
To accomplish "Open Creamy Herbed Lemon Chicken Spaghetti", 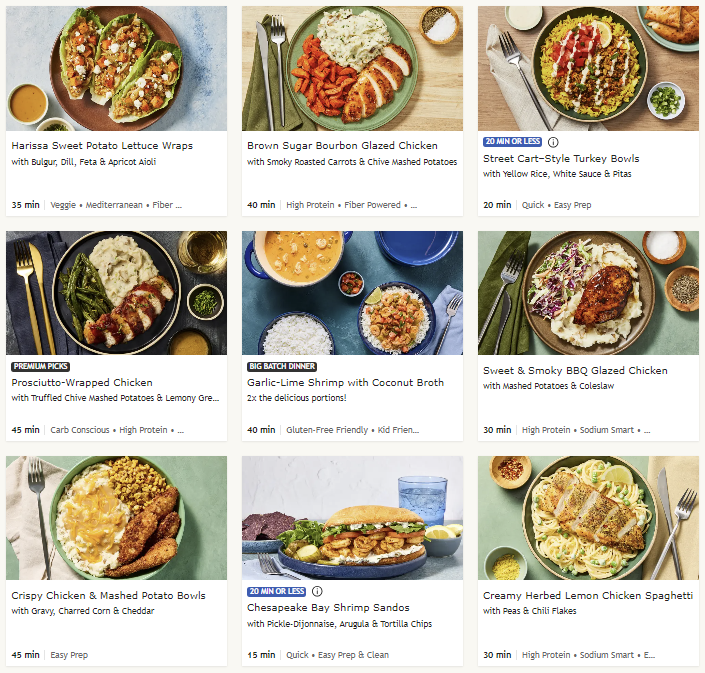I will 587,595.
